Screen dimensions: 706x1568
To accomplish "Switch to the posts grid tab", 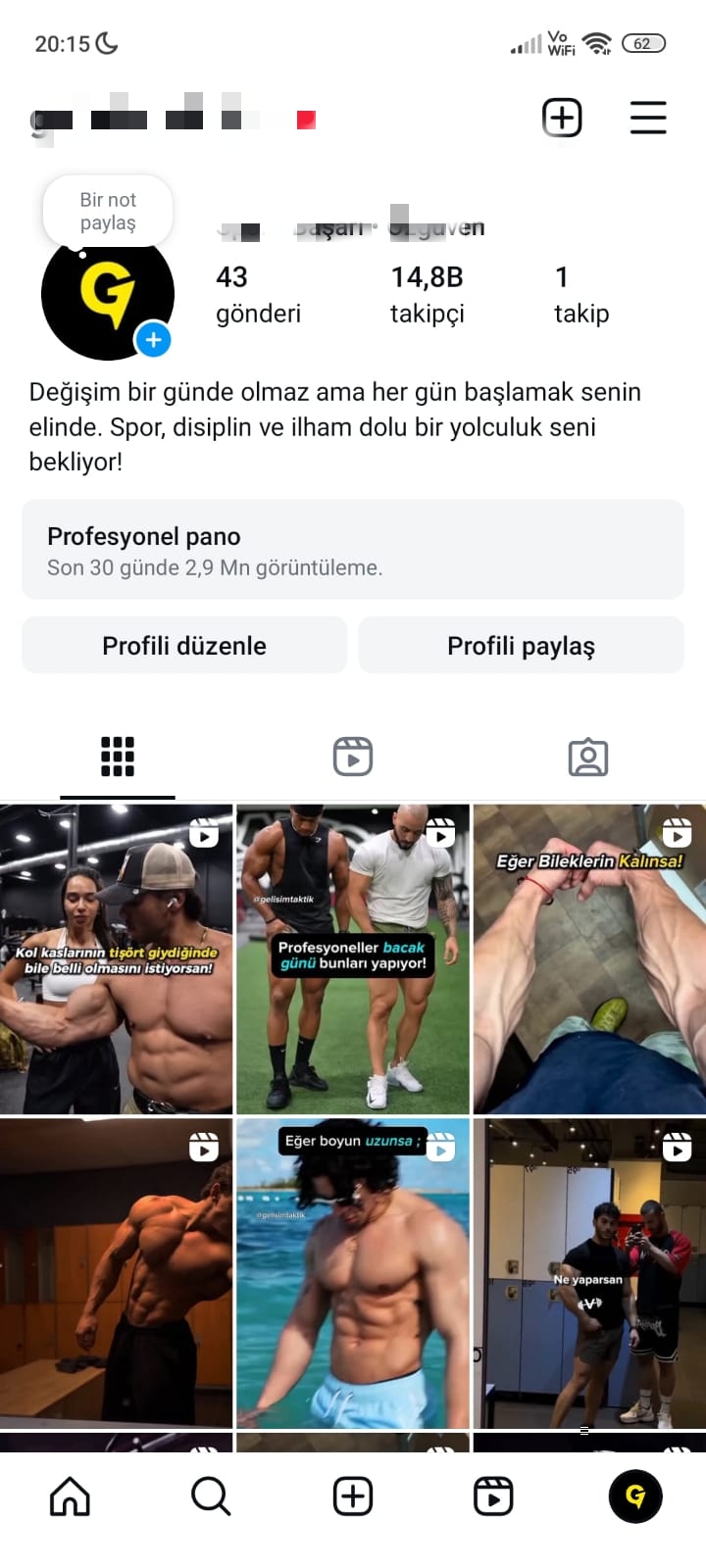I will 118,757.
